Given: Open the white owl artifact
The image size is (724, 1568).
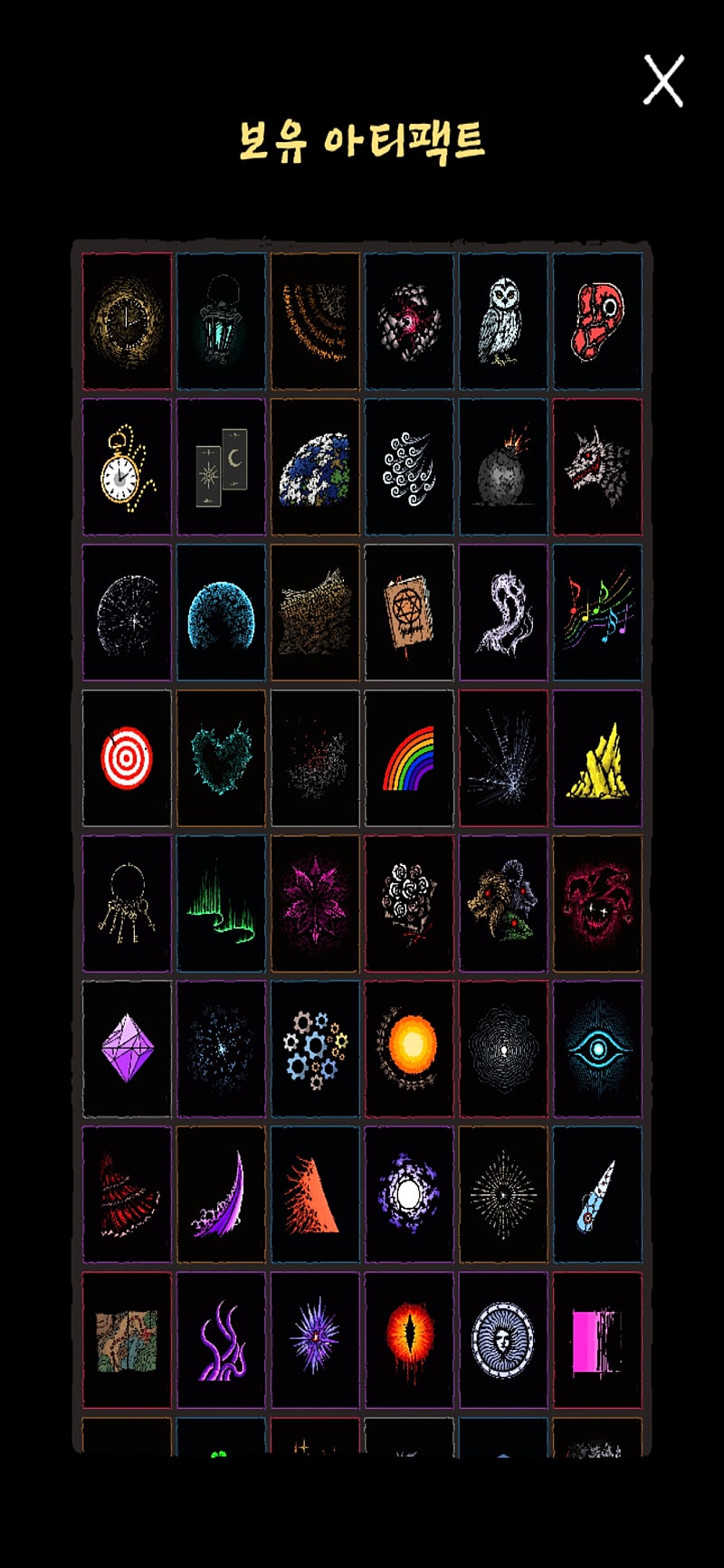Looking at the screenshot, I should [x=503, y=321].
